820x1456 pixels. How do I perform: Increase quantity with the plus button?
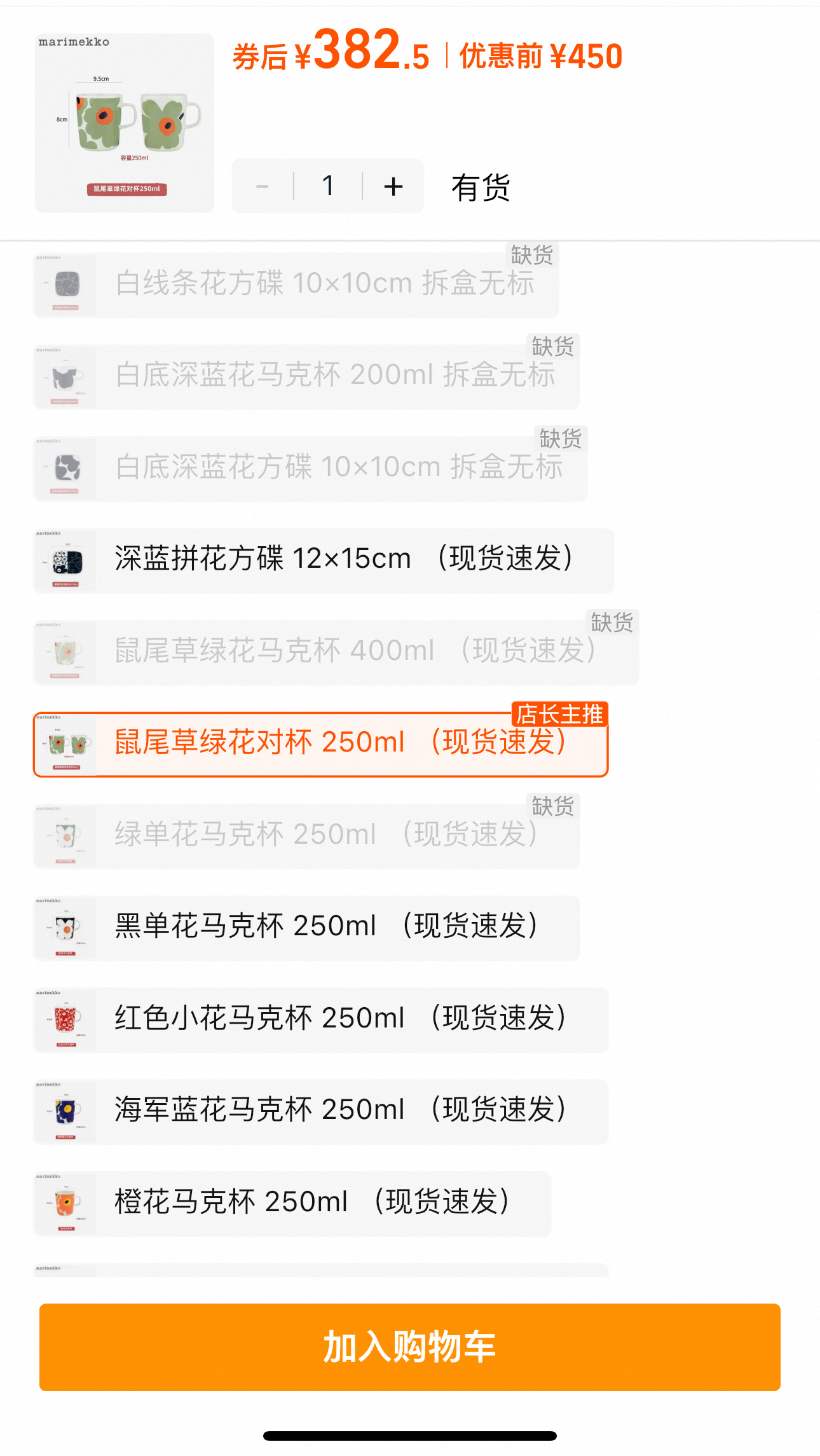[393, 186]
